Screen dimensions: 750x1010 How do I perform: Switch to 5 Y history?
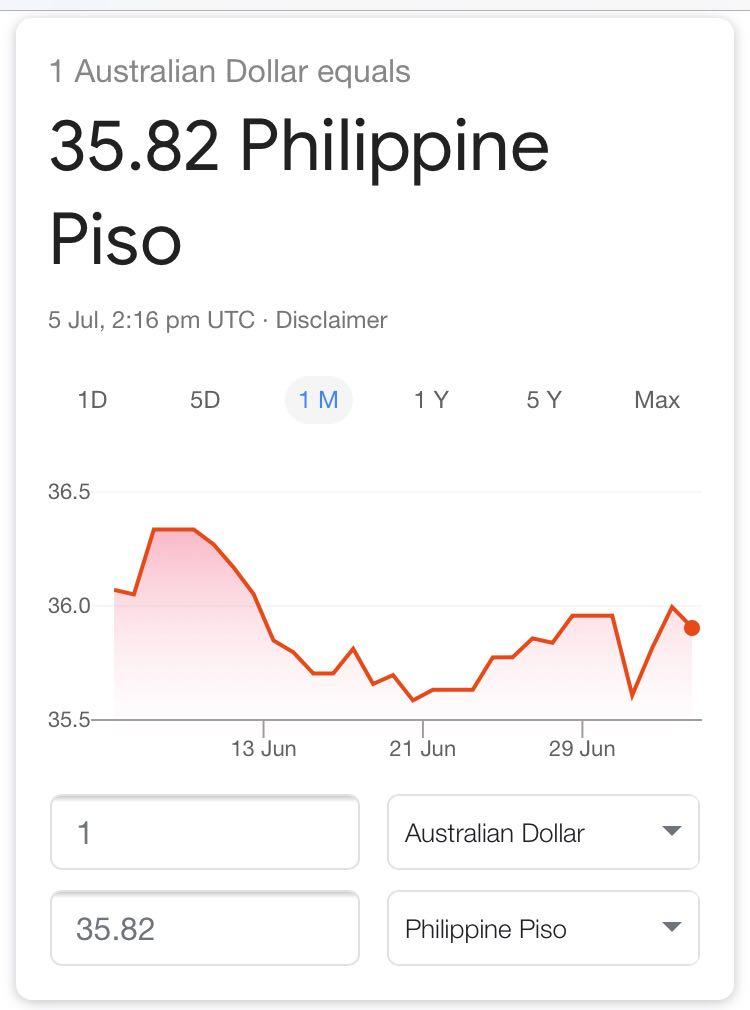pyautogui.click(x=544, y=400)
